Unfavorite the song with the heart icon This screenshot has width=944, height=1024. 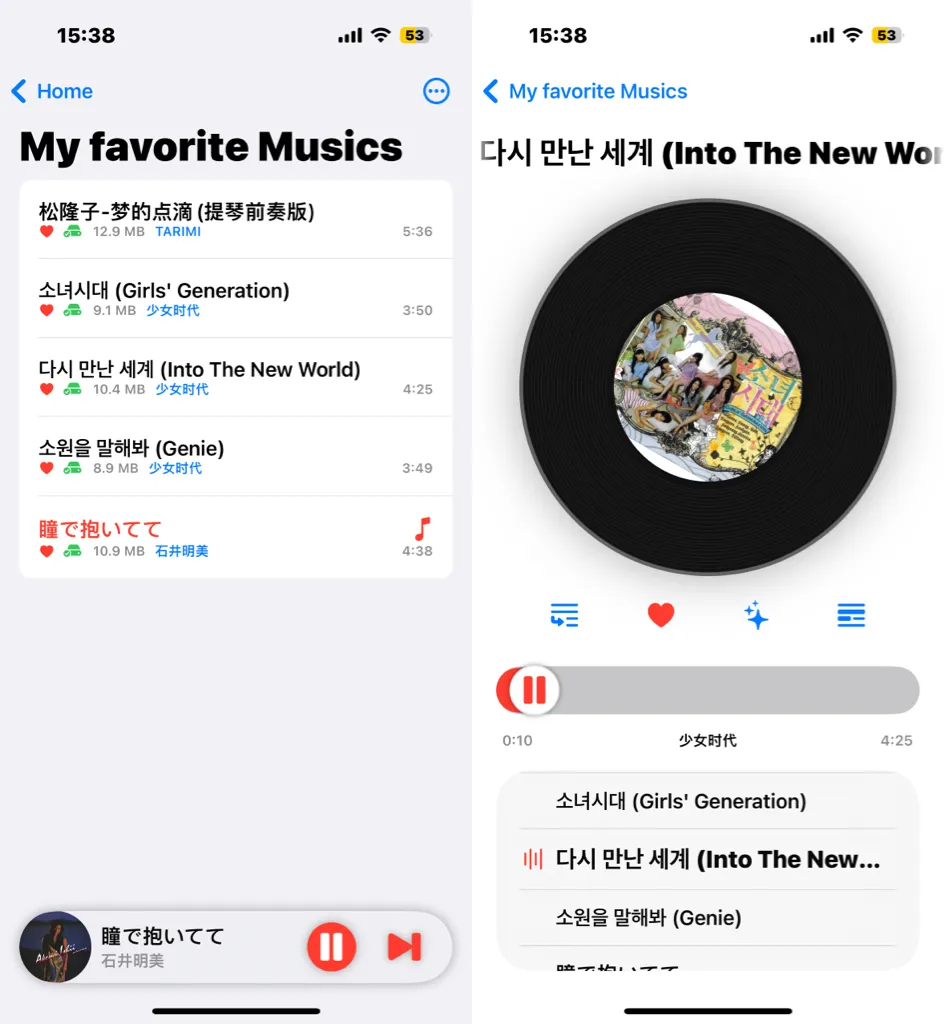pyautogui.click(x=661, y=615)
